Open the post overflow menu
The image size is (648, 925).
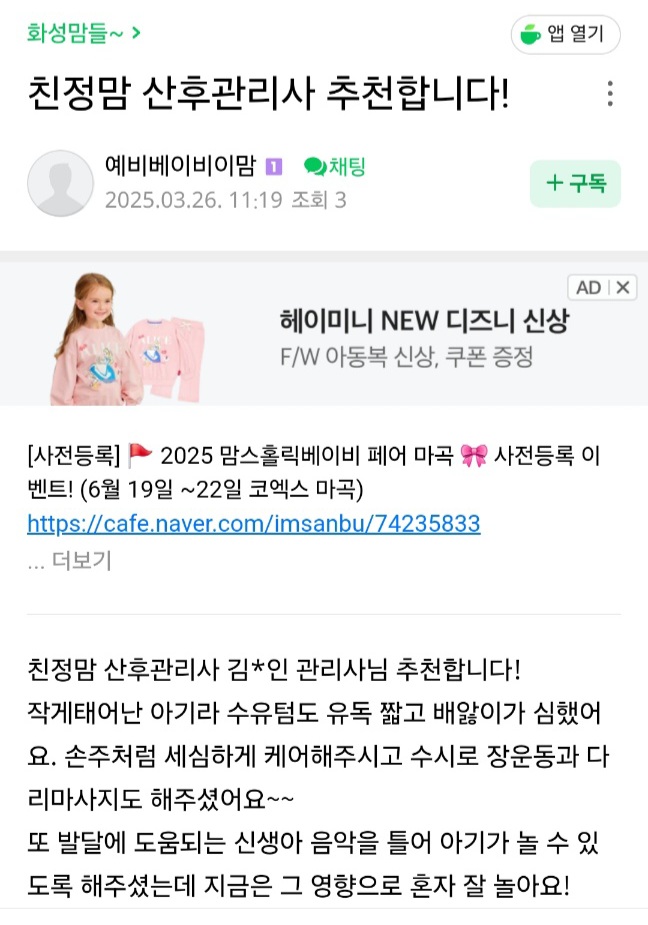coord(610,95)
